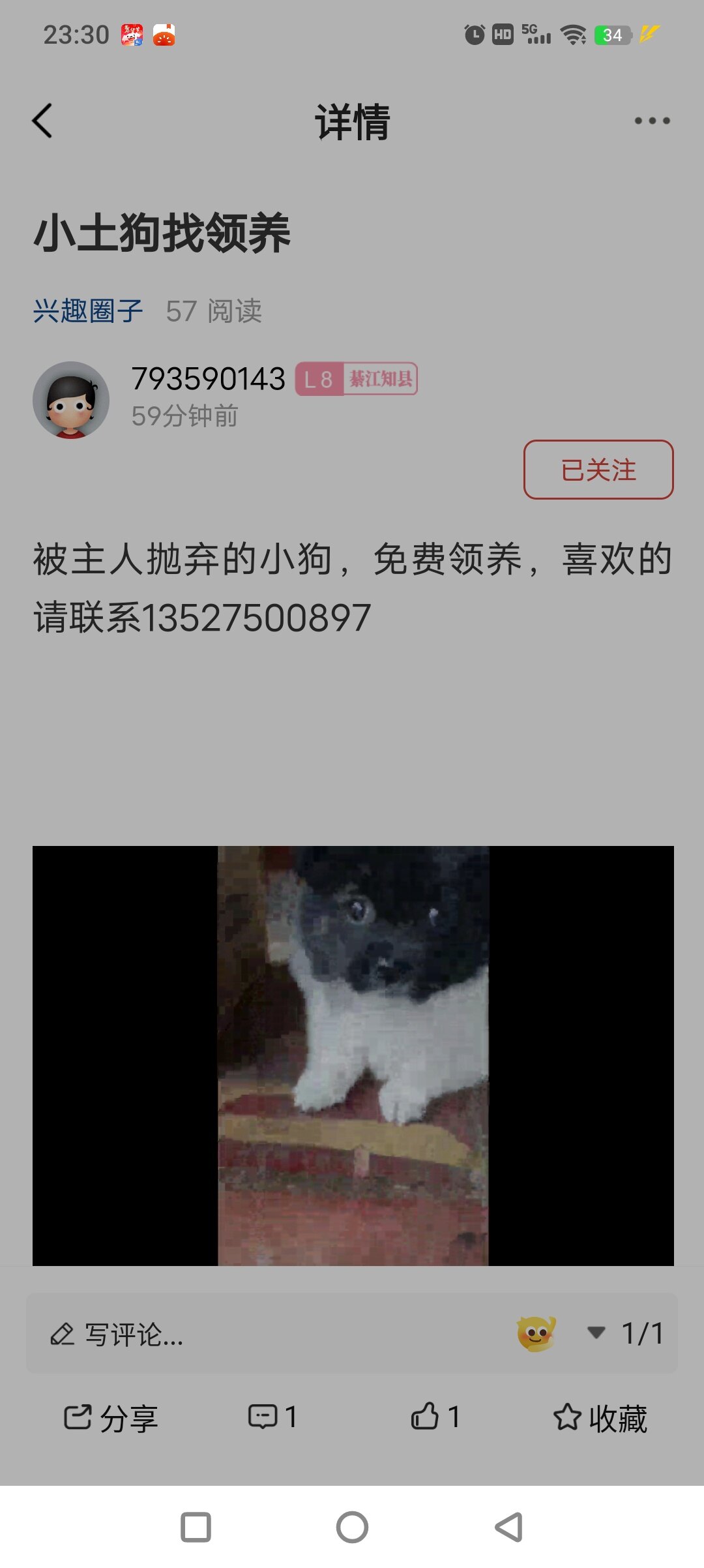Open the puppy photo in full view

(353, 1055)
